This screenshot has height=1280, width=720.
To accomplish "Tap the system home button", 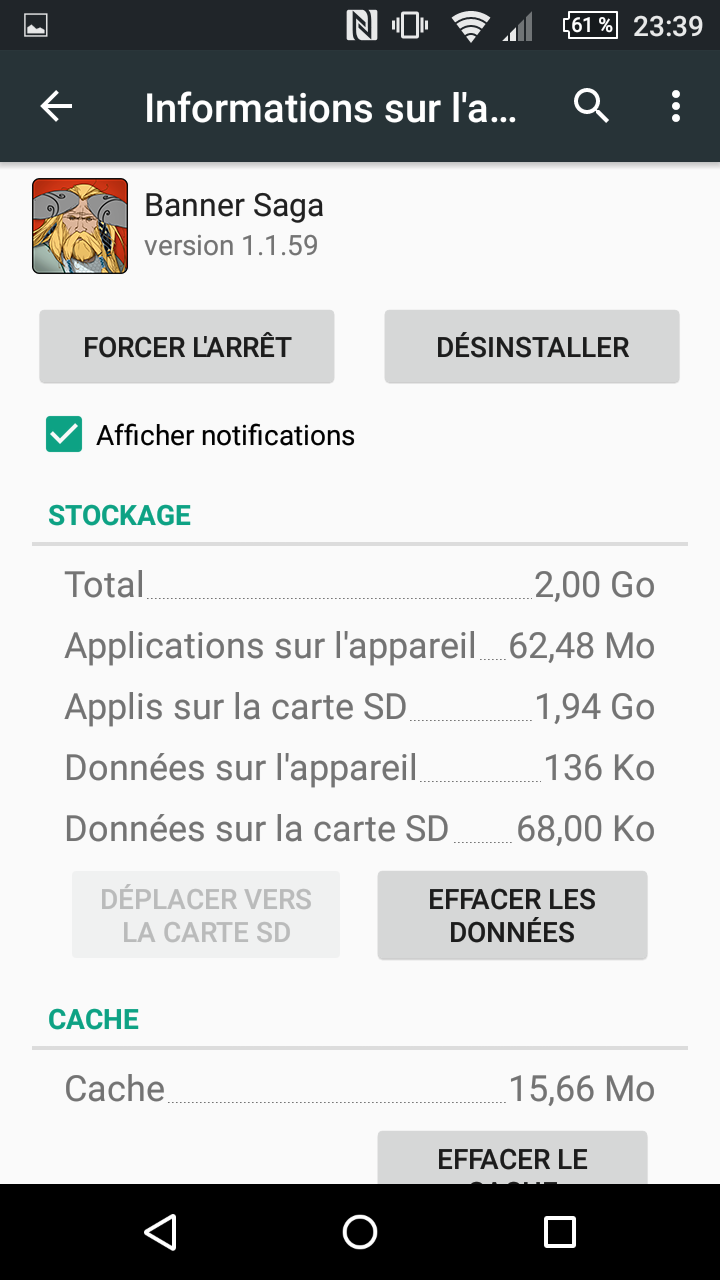I will click(360, 1232).
